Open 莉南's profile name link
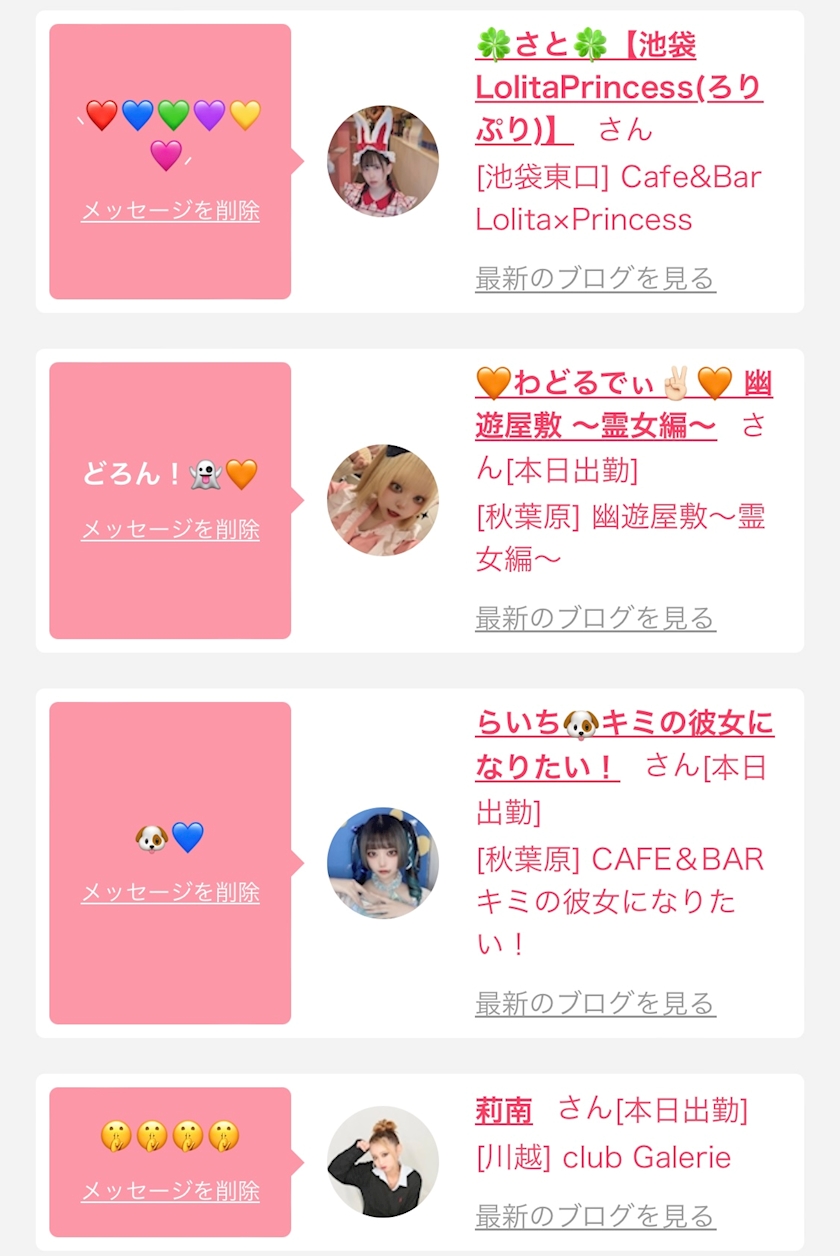 coord(504,1110)
